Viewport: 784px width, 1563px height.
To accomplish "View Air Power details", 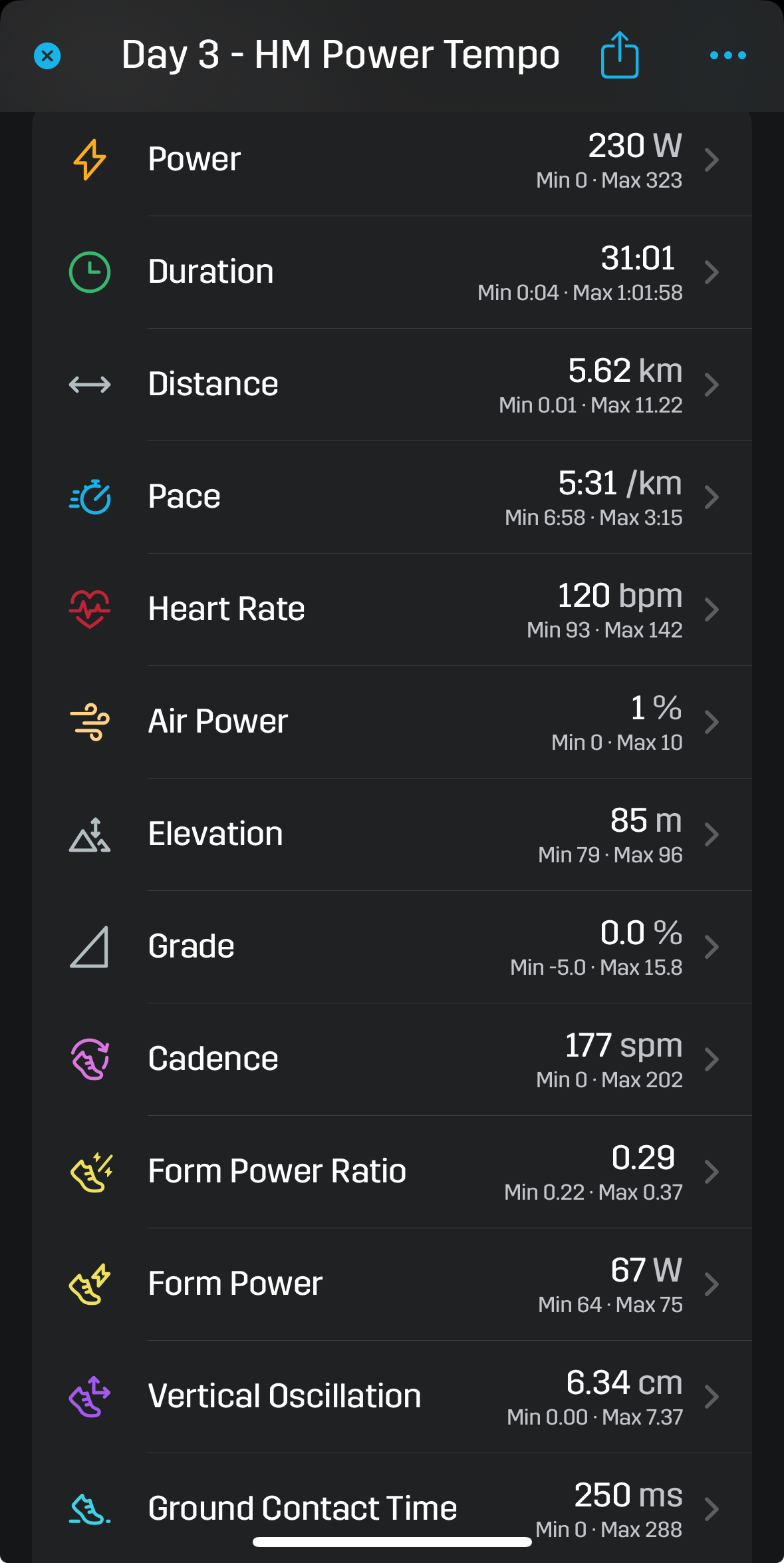I will coord(392,722).
